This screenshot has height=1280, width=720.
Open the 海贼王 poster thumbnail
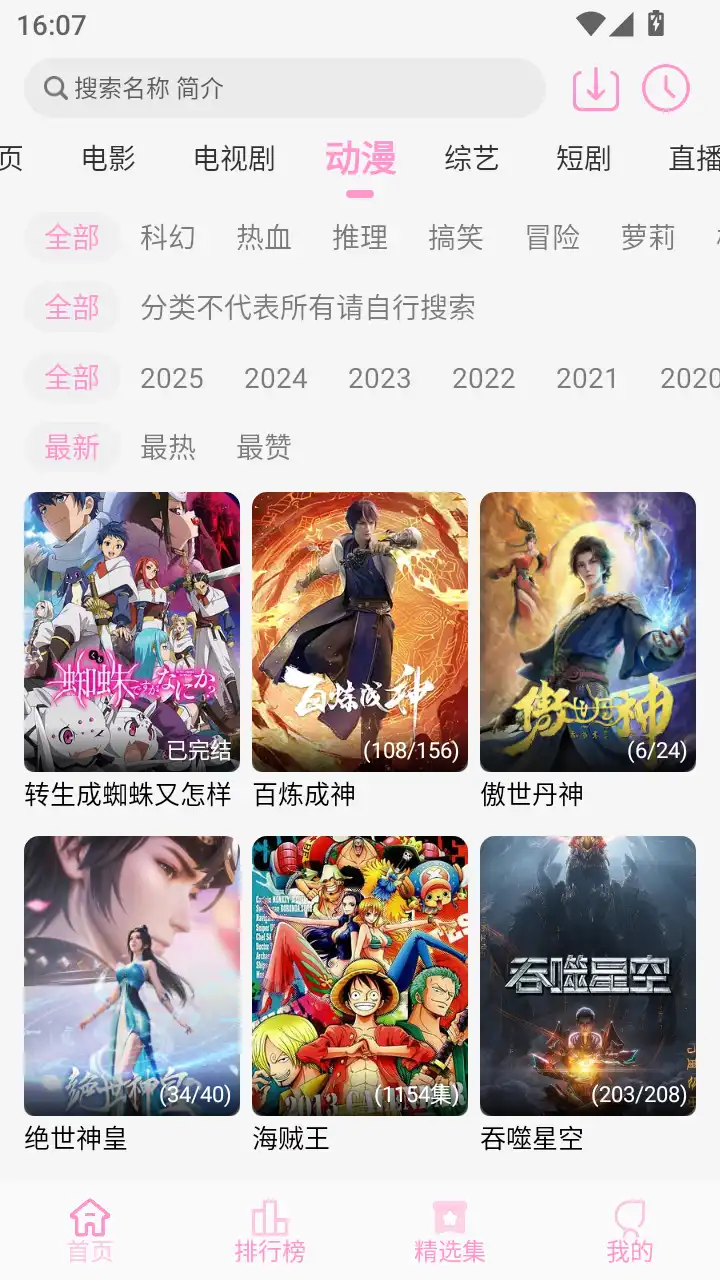360,975
